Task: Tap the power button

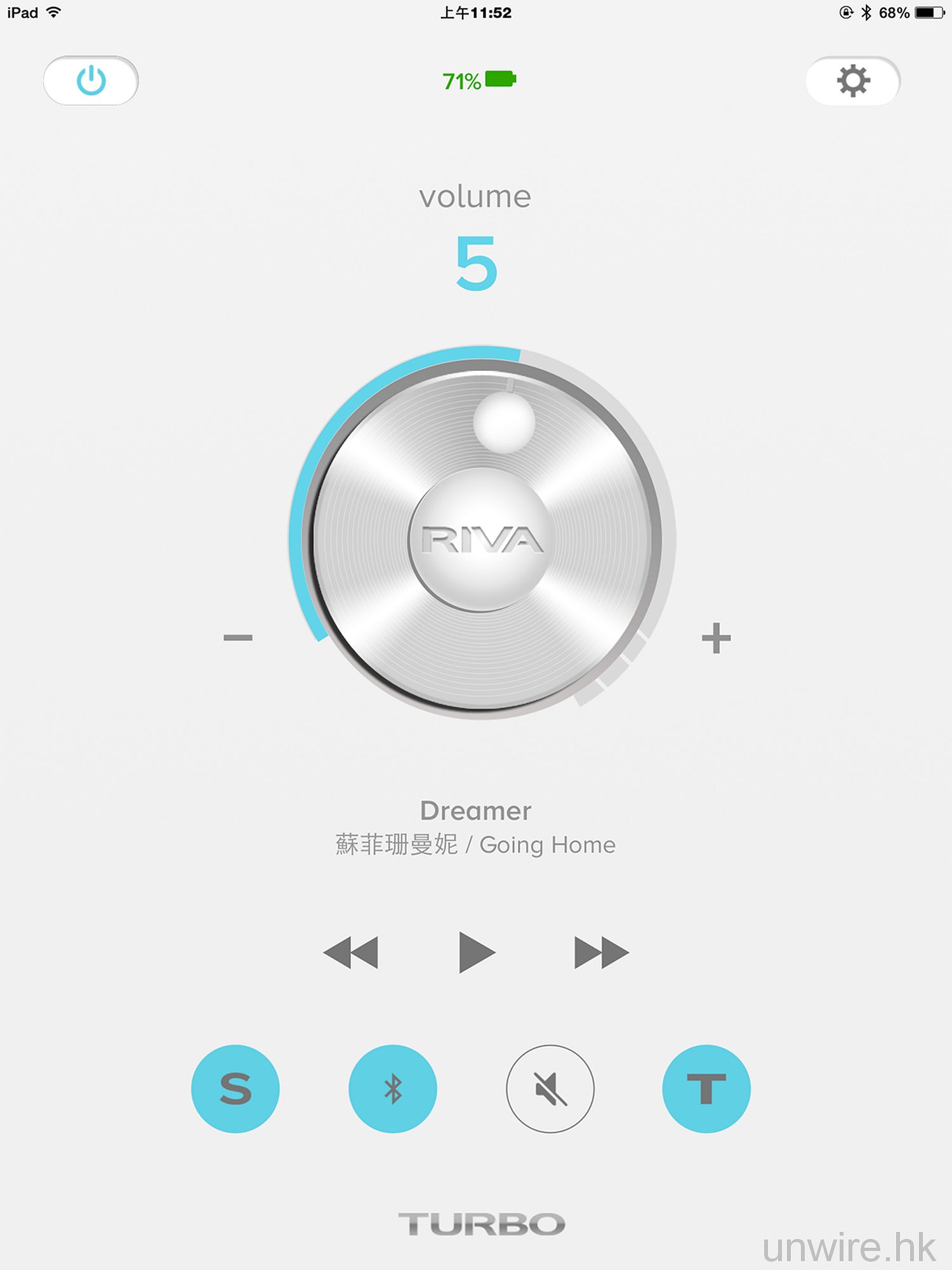Action: pos(91,81)
